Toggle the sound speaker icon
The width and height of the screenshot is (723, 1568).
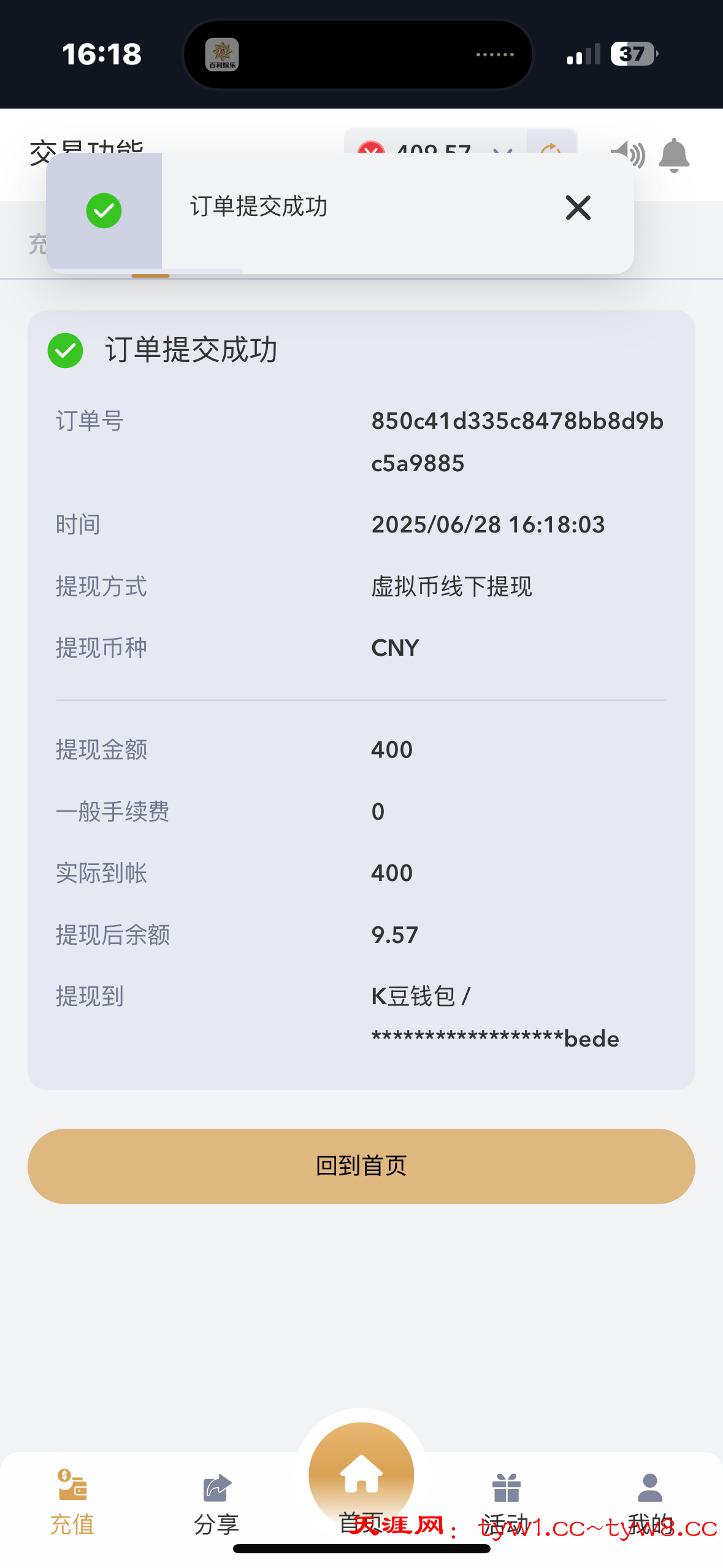pyautogui.click(x=627, y=154)
